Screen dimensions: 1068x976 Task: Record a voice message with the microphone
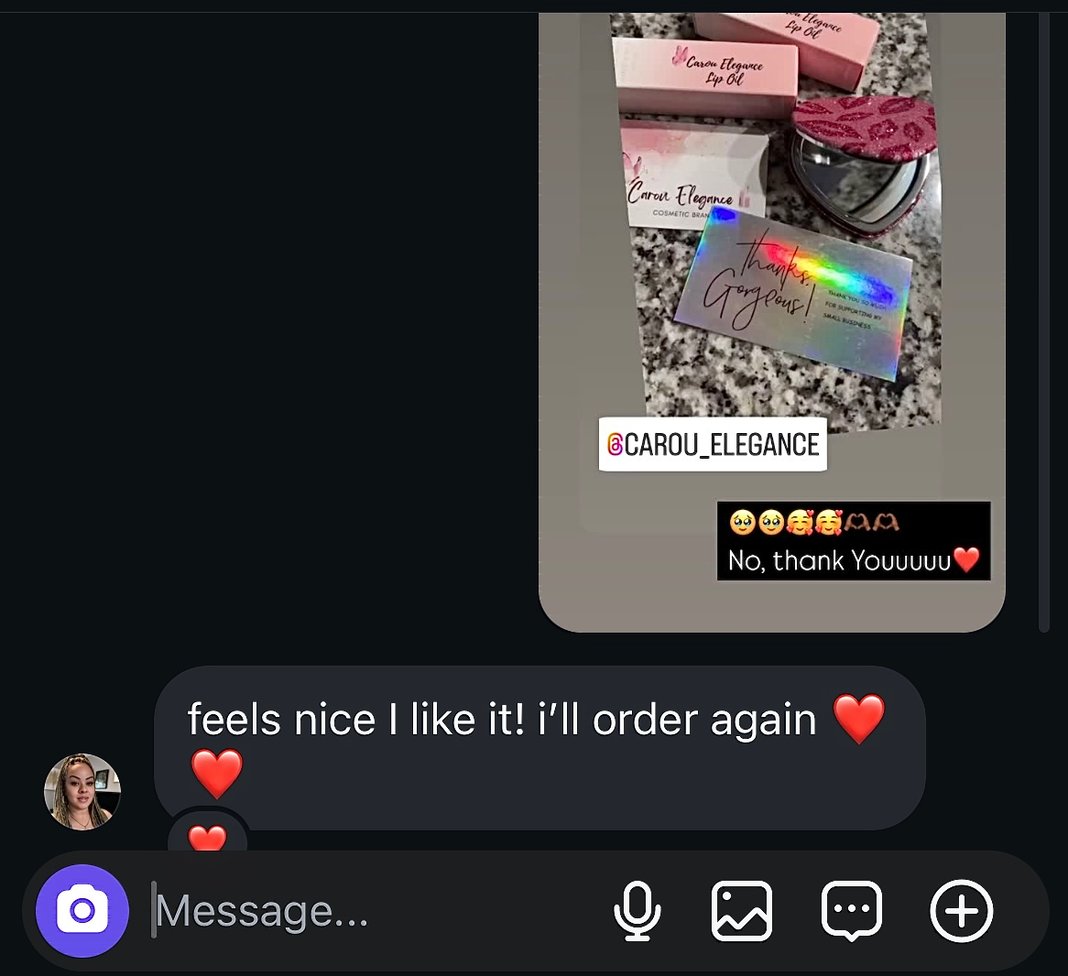[637, 911]
